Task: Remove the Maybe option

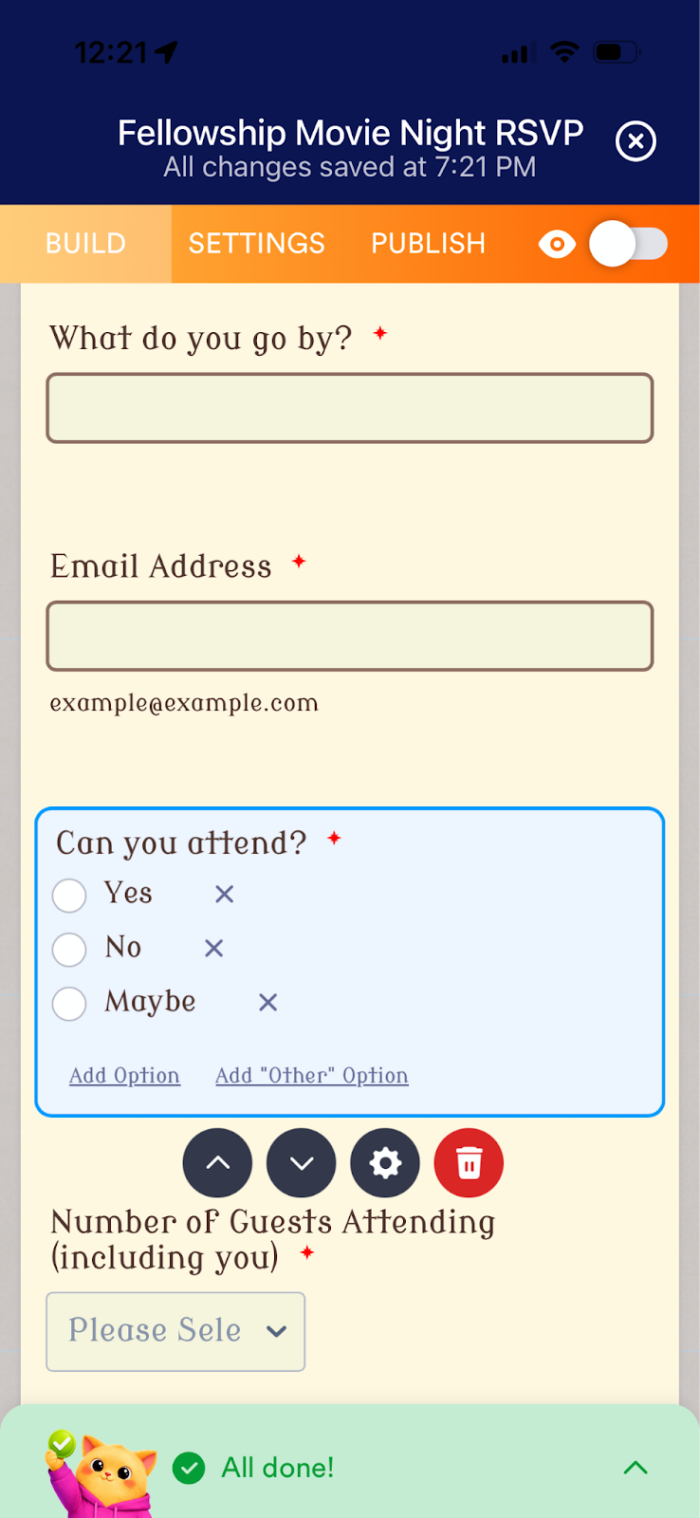Action: (268, 1002)
